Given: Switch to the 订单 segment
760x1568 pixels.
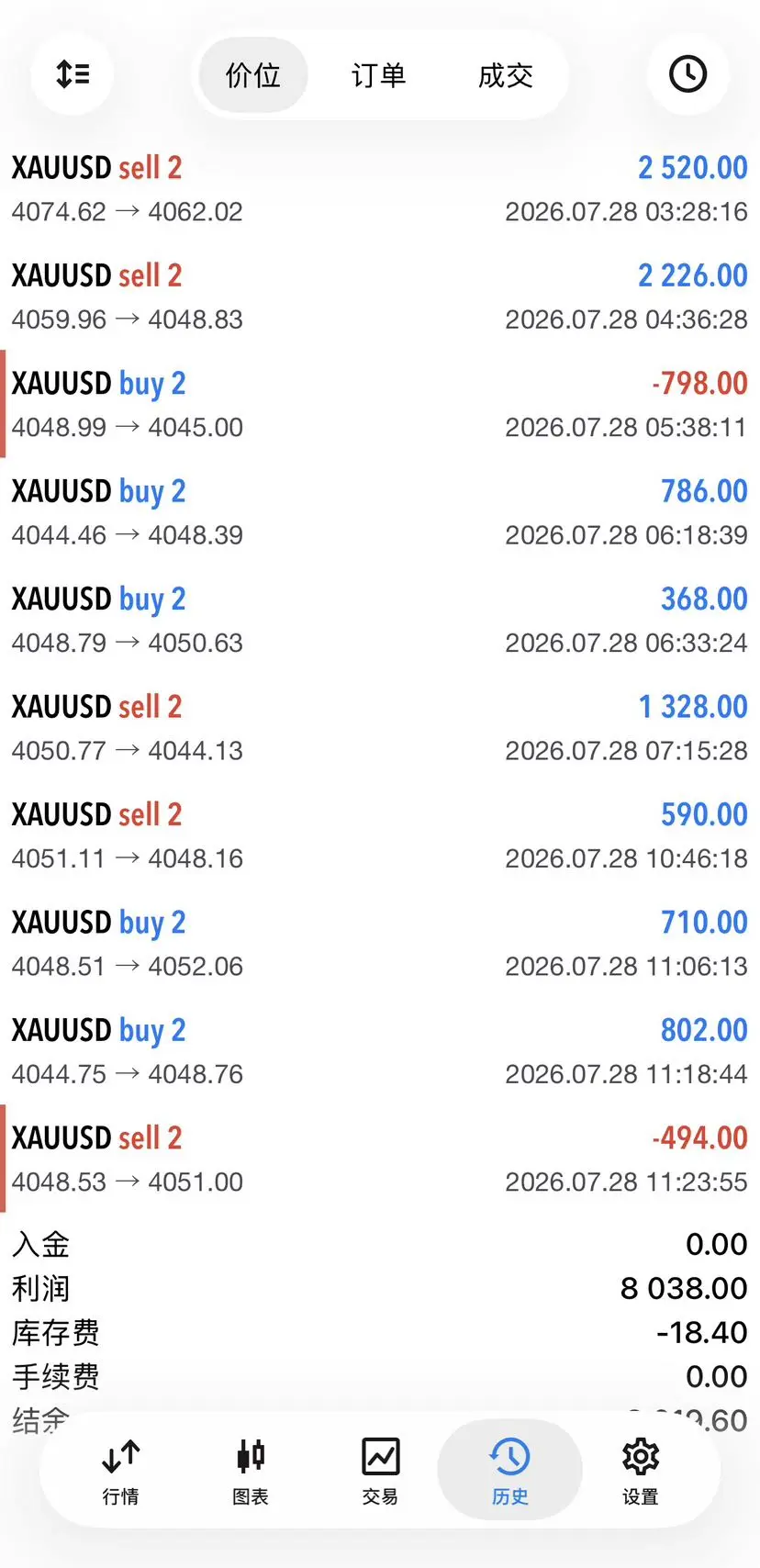Looking at the screenshot, I should [378, 75].
